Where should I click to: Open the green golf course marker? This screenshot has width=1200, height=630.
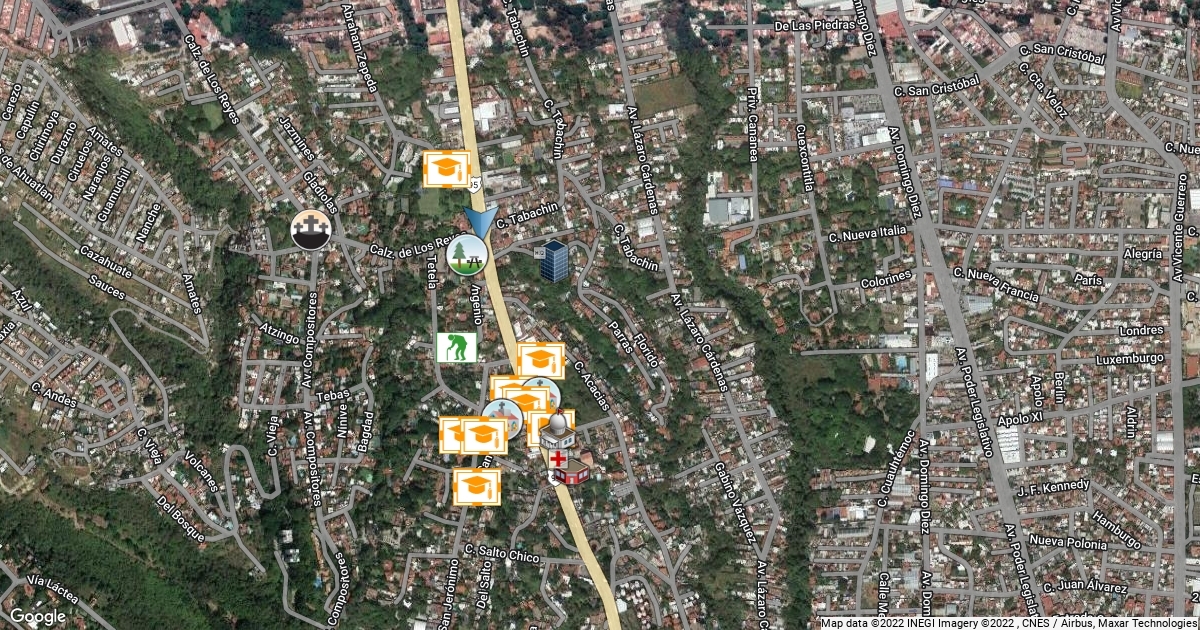tap(456, 347)
